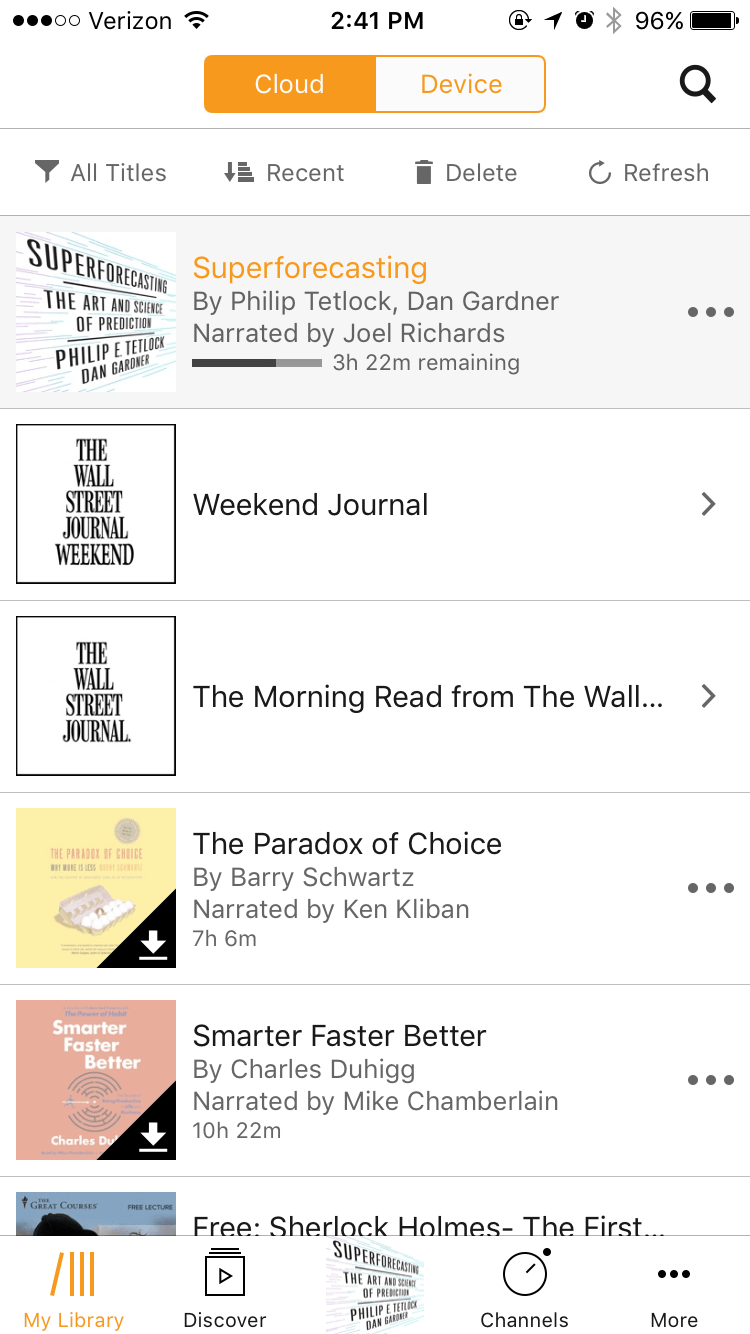The height and width of the screenshot is (1334, 750).
Task: Open more options for Smarter Faster Better
Action: [x=710, y=1080]
